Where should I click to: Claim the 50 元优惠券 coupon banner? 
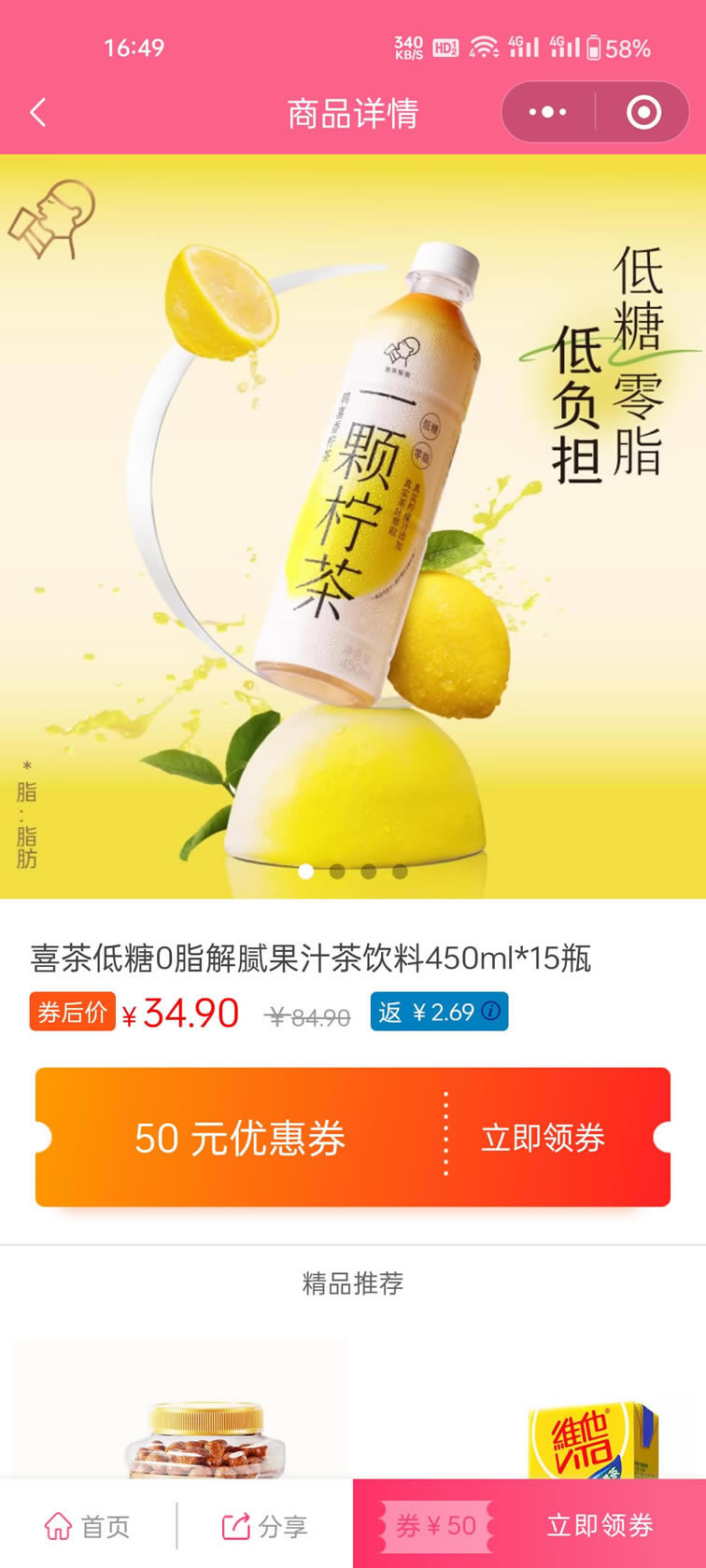pos(353,1137)
